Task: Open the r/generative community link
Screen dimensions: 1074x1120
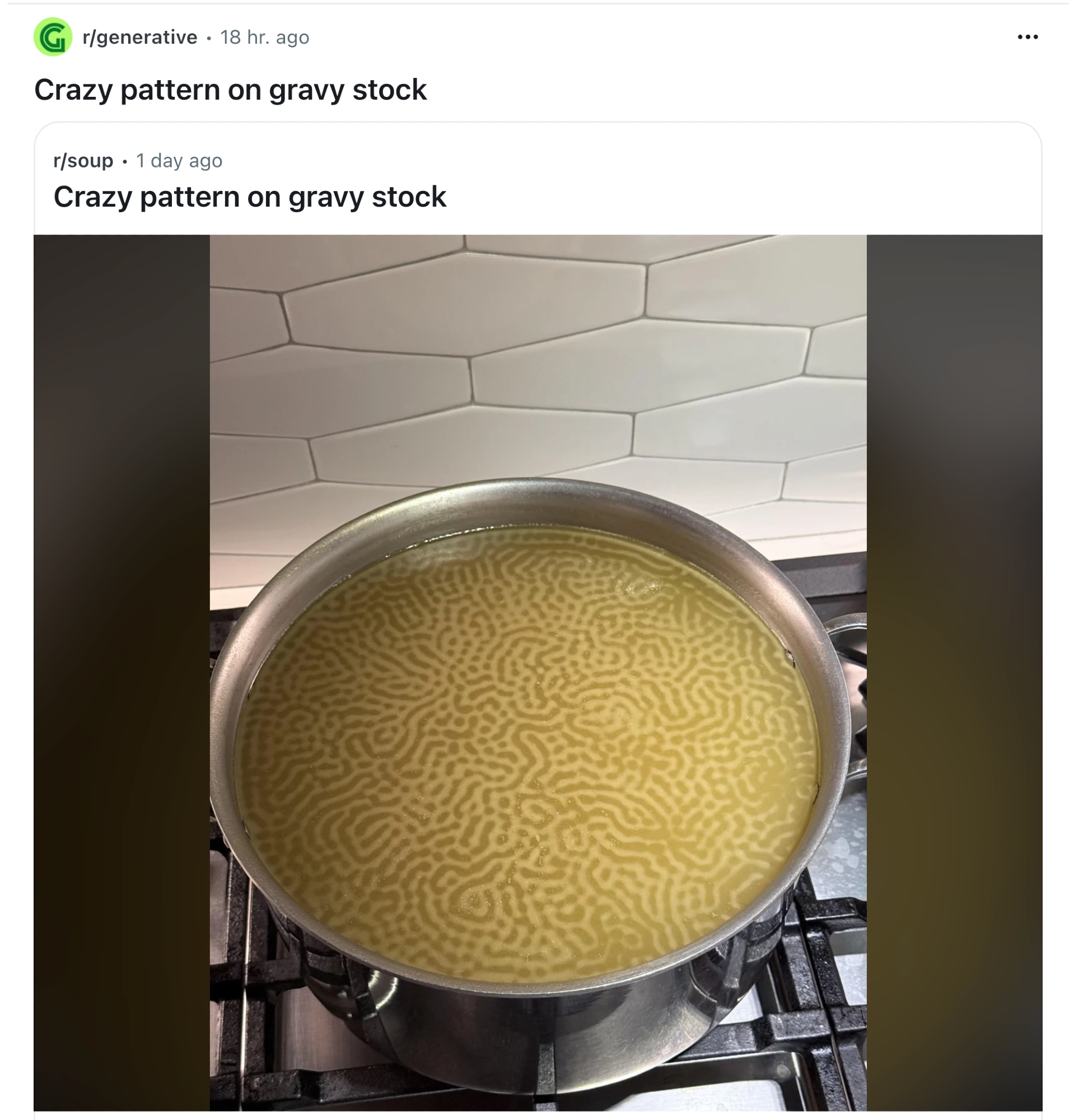Action: coord(139,37)
